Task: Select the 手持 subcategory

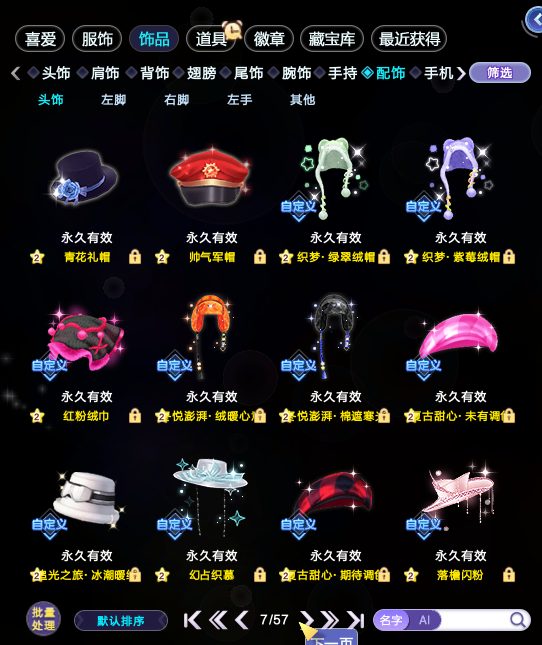Action: click(x=342, y=73)
